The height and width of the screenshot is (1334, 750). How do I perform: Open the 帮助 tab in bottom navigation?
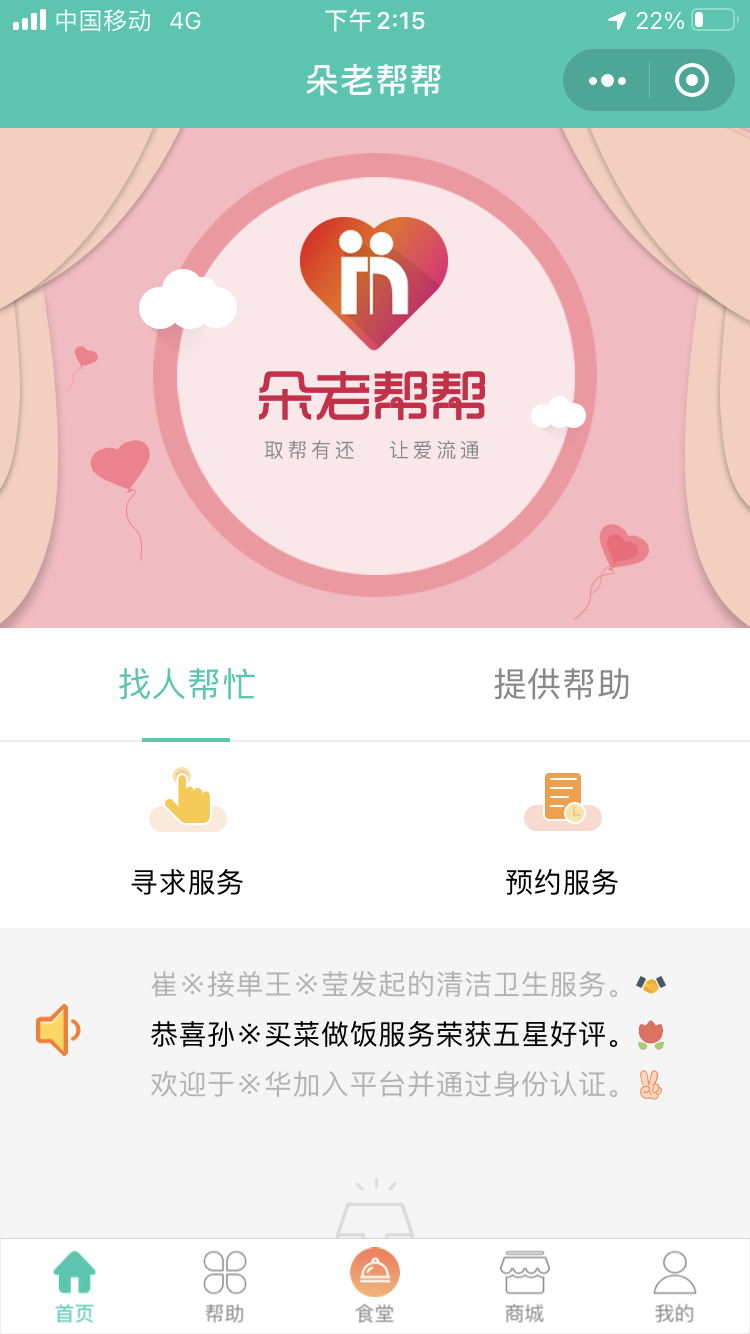pyautogui.click(x=225, y=1287)
